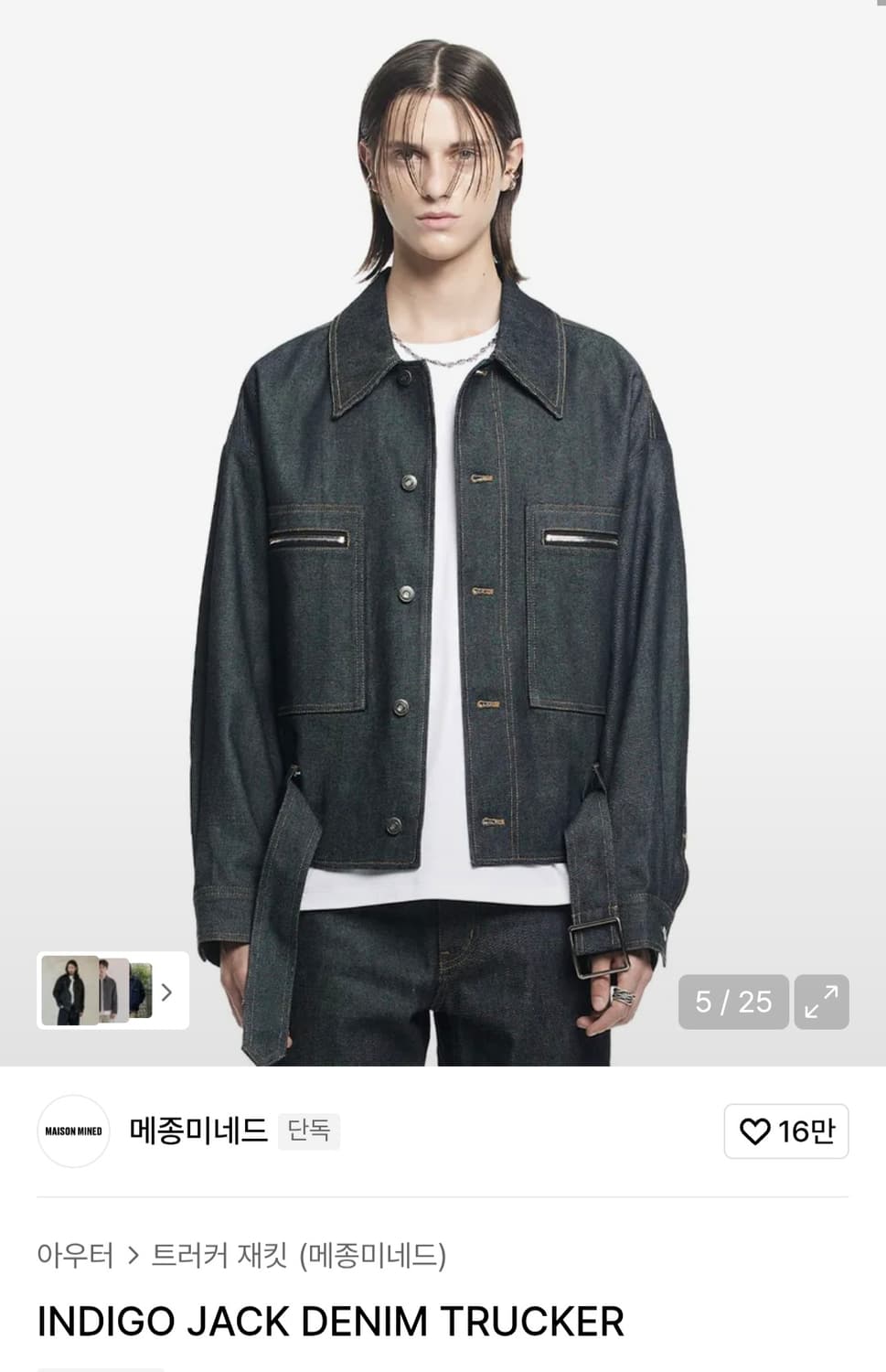Tap the 5 / 25 image counter

[731, 1003]
